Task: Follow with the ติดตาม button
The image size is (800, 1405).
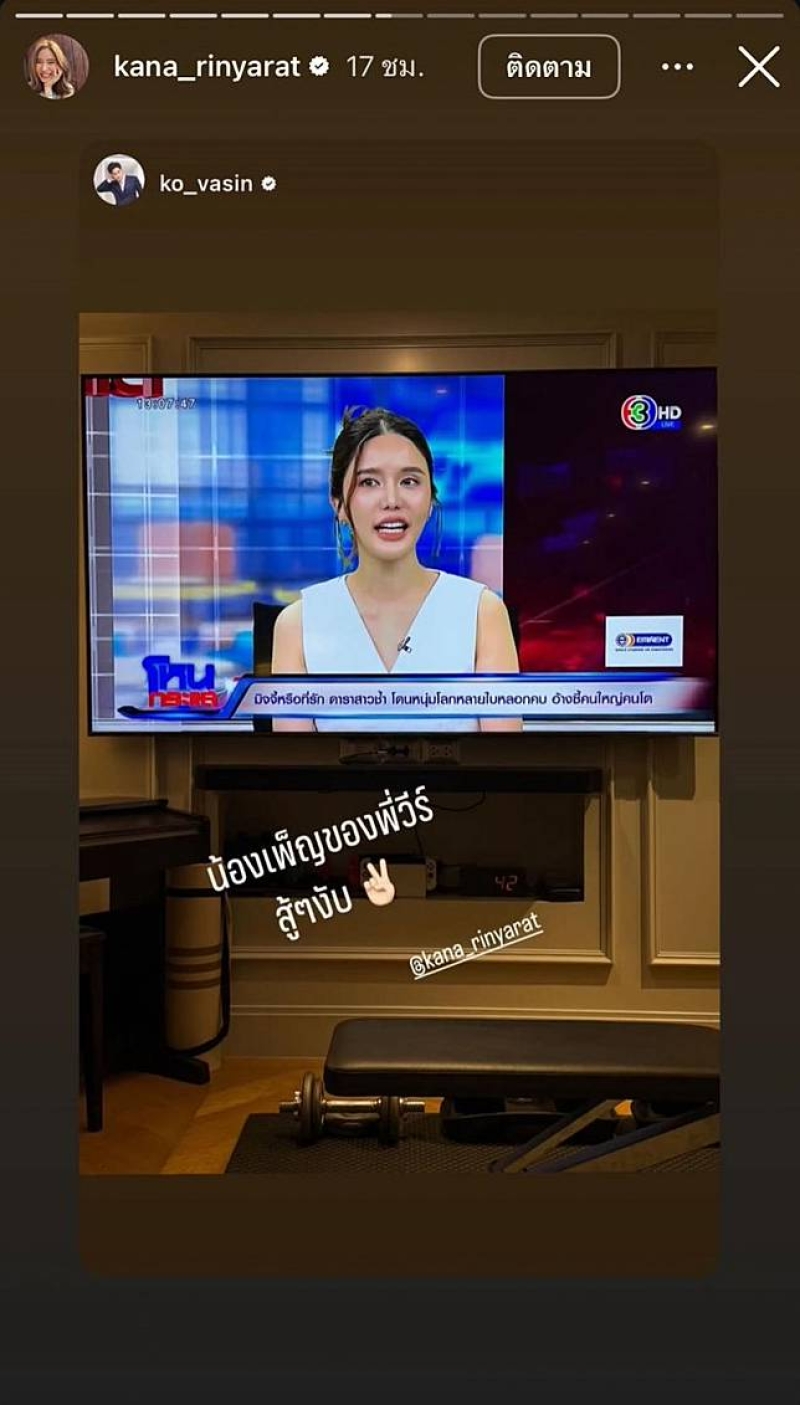Action: coord(548,67)
